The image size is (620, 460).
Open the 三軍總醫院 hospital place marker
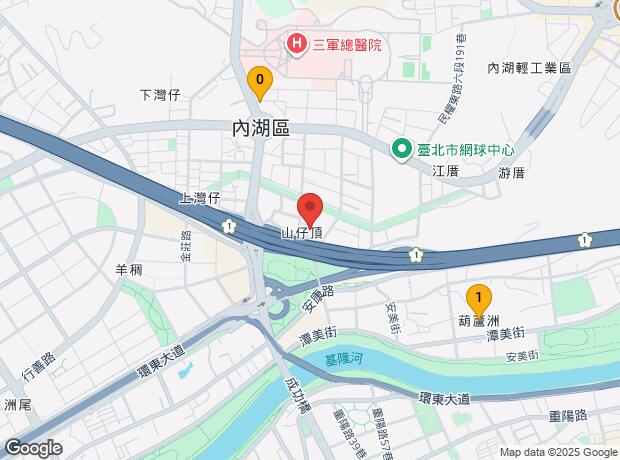297,44
